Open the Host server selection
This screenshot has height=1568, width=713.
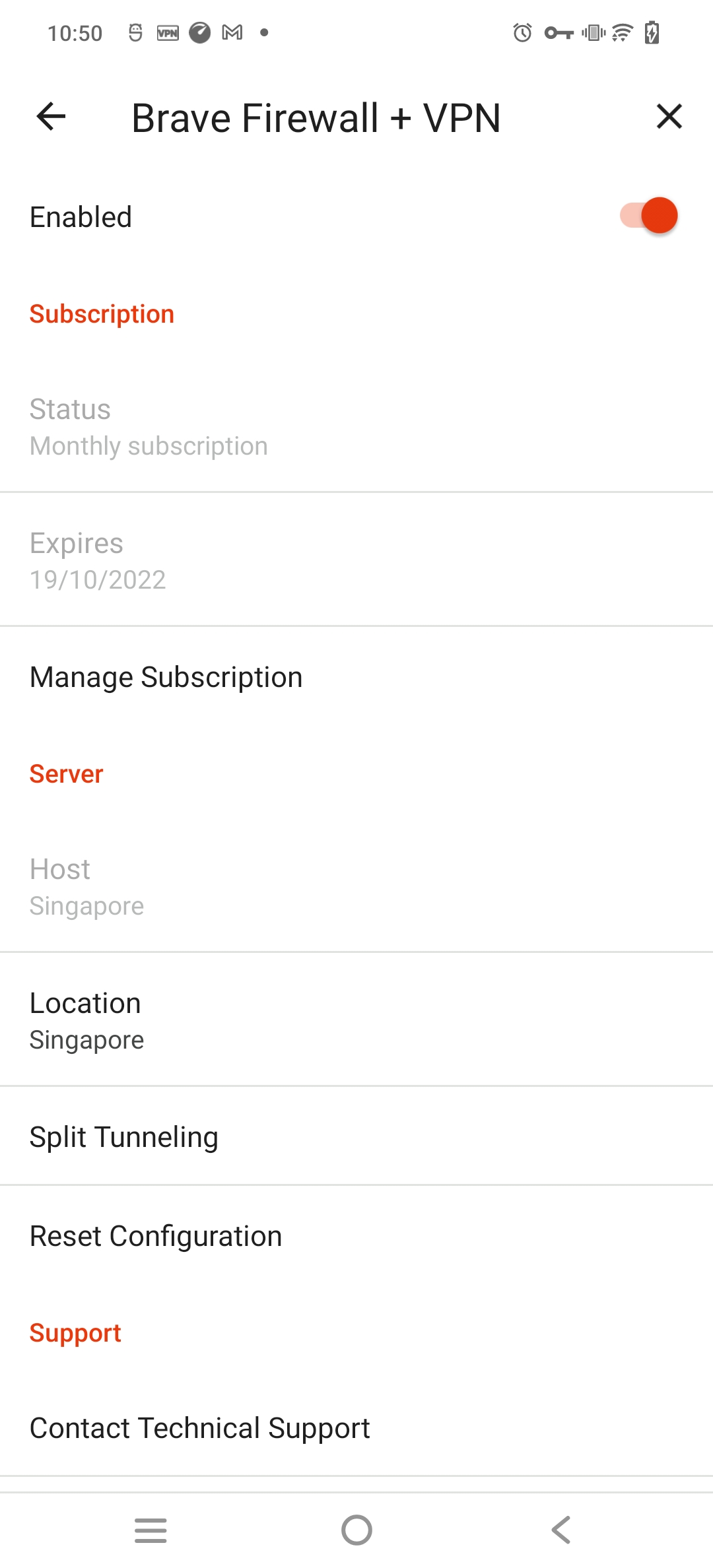[356, 886]
